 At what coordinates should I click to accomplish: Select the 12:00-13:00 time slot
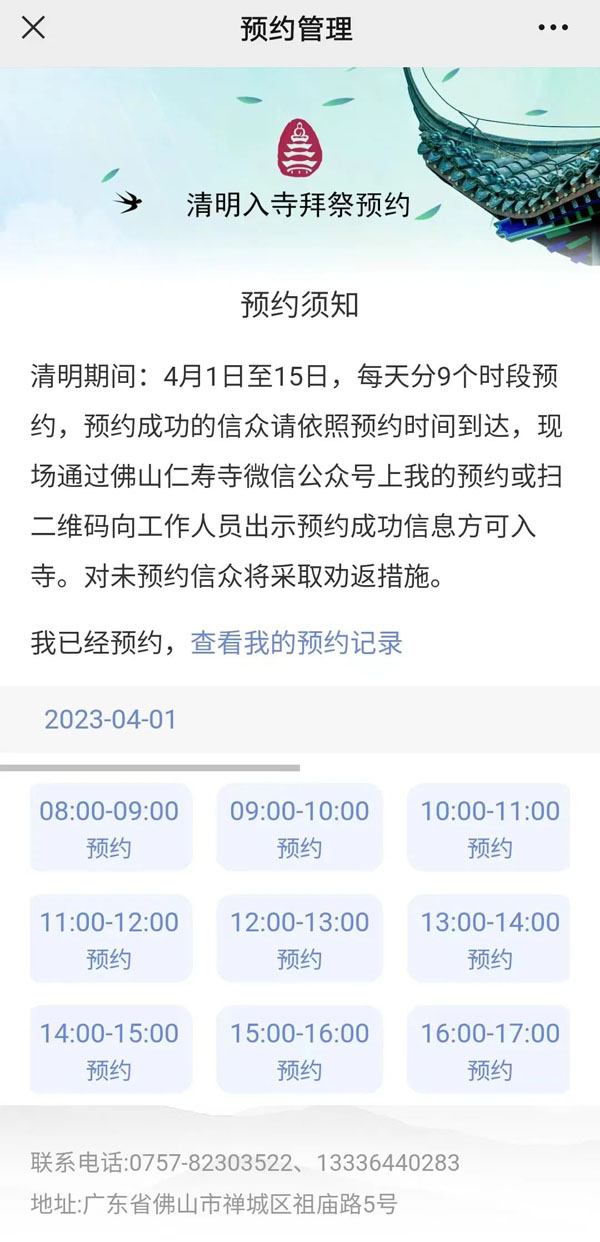point(299,939)
